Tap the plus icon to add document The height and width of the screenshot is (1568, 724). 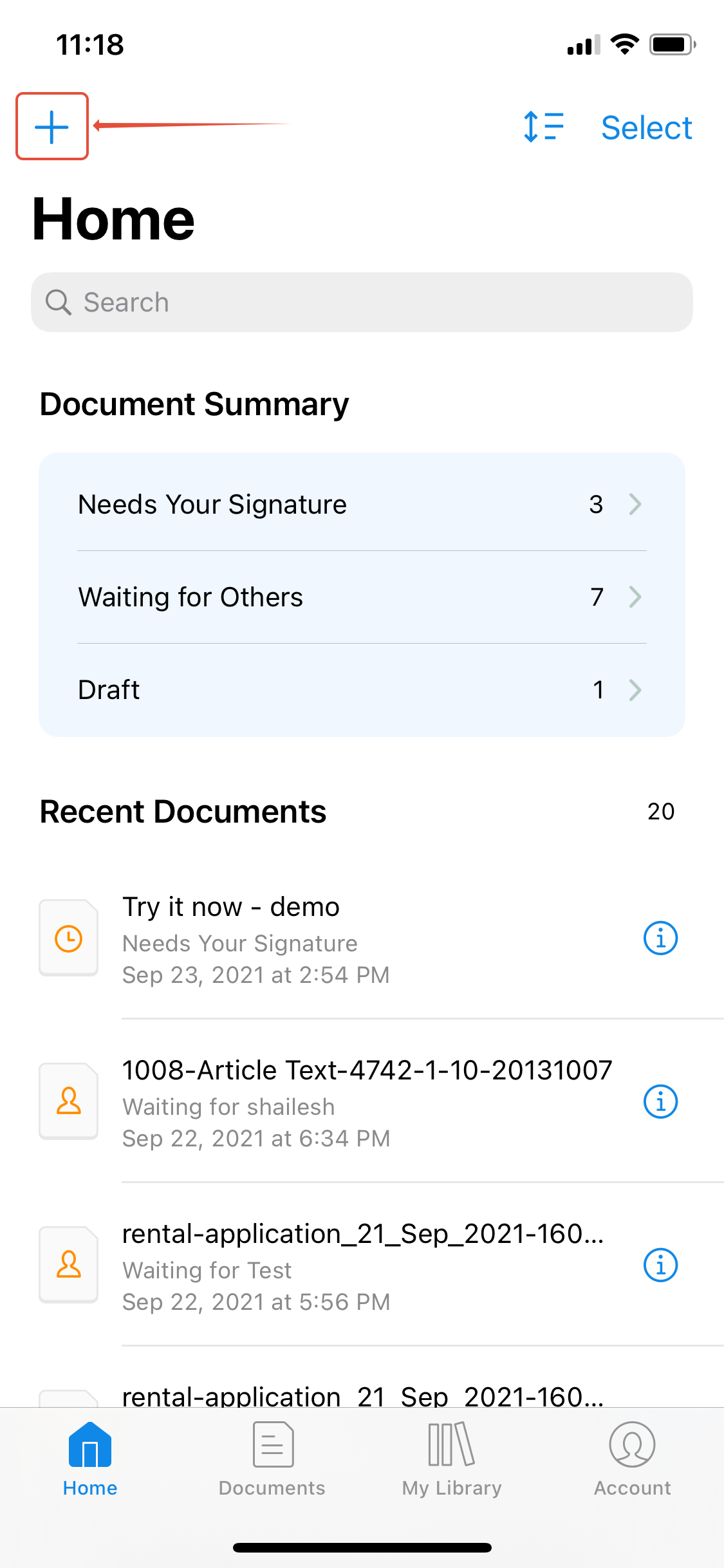tap(52, 127)
